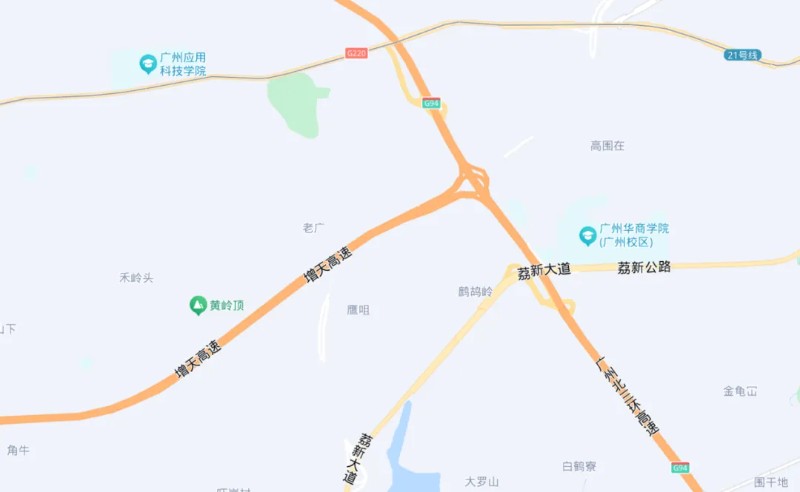
Task: Open the 黄岭顶 green landmark marker
Action: (x=198, y=305)
